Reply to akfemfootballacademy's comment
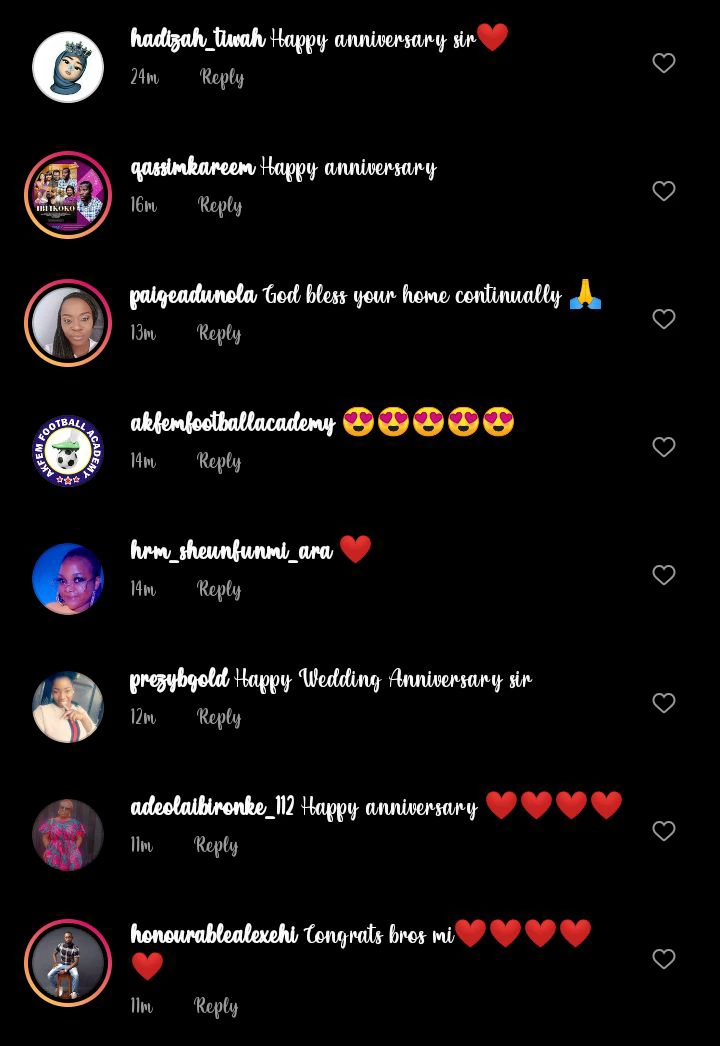The image size is (720, 1046). pos(219,461)
